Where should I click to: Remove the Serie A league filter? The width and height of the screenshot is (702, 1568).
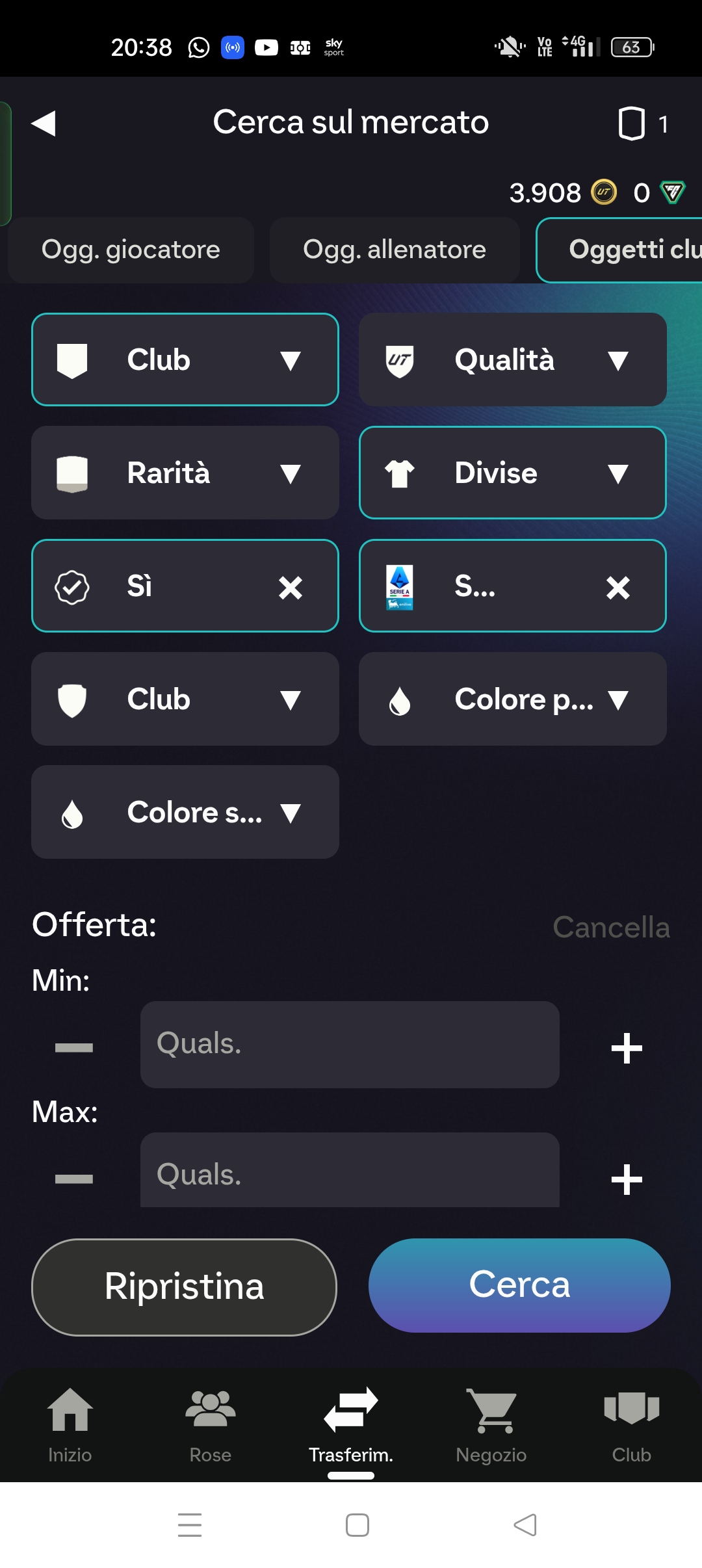617,587
